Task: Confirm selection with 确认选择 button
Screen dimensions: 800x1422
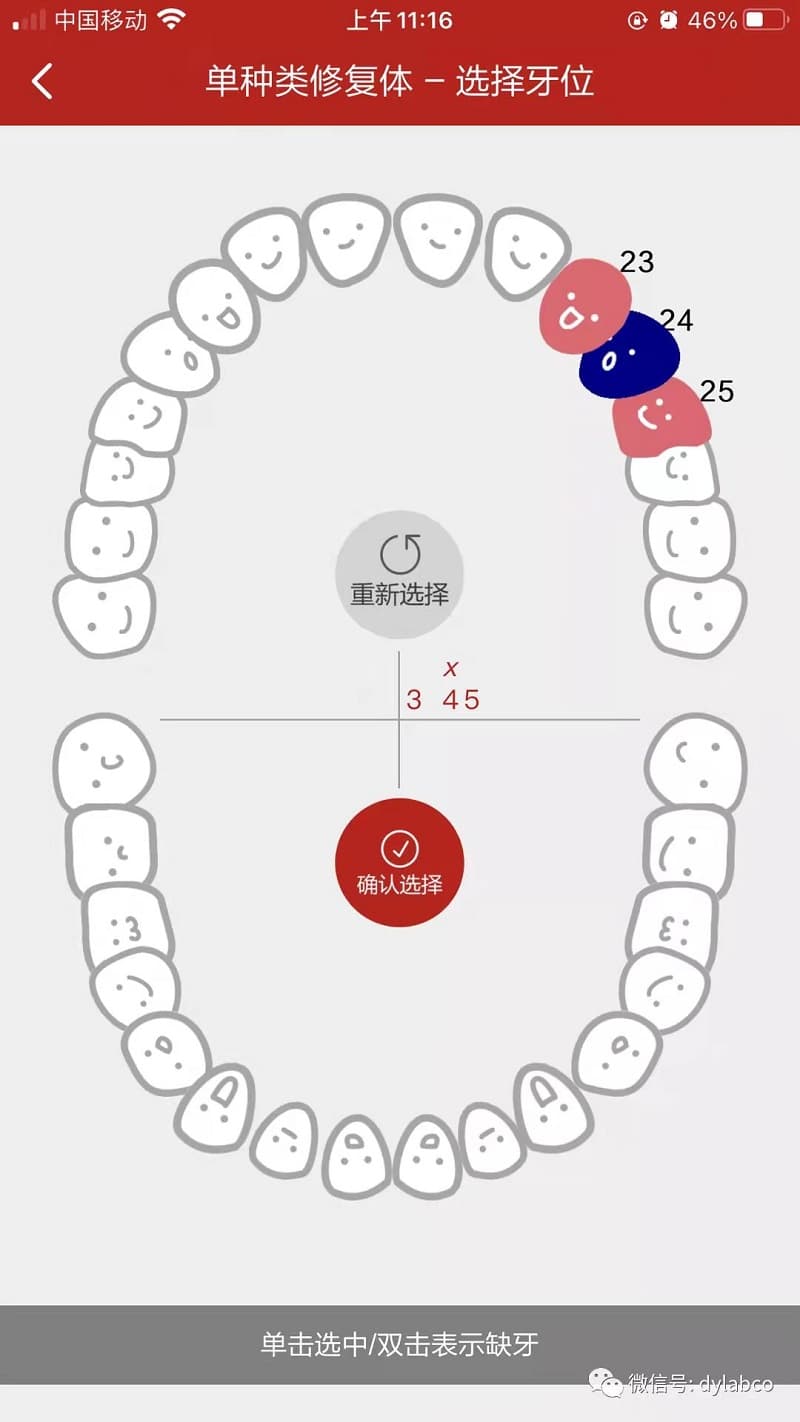Action: (x=399, y=862)
